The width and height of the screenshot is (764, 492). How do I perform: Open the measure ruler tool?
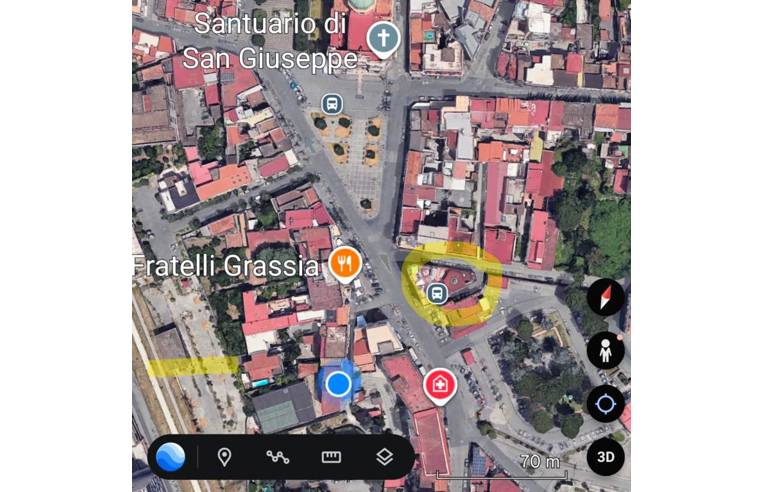pyautogui.click(x=331, y=457)
